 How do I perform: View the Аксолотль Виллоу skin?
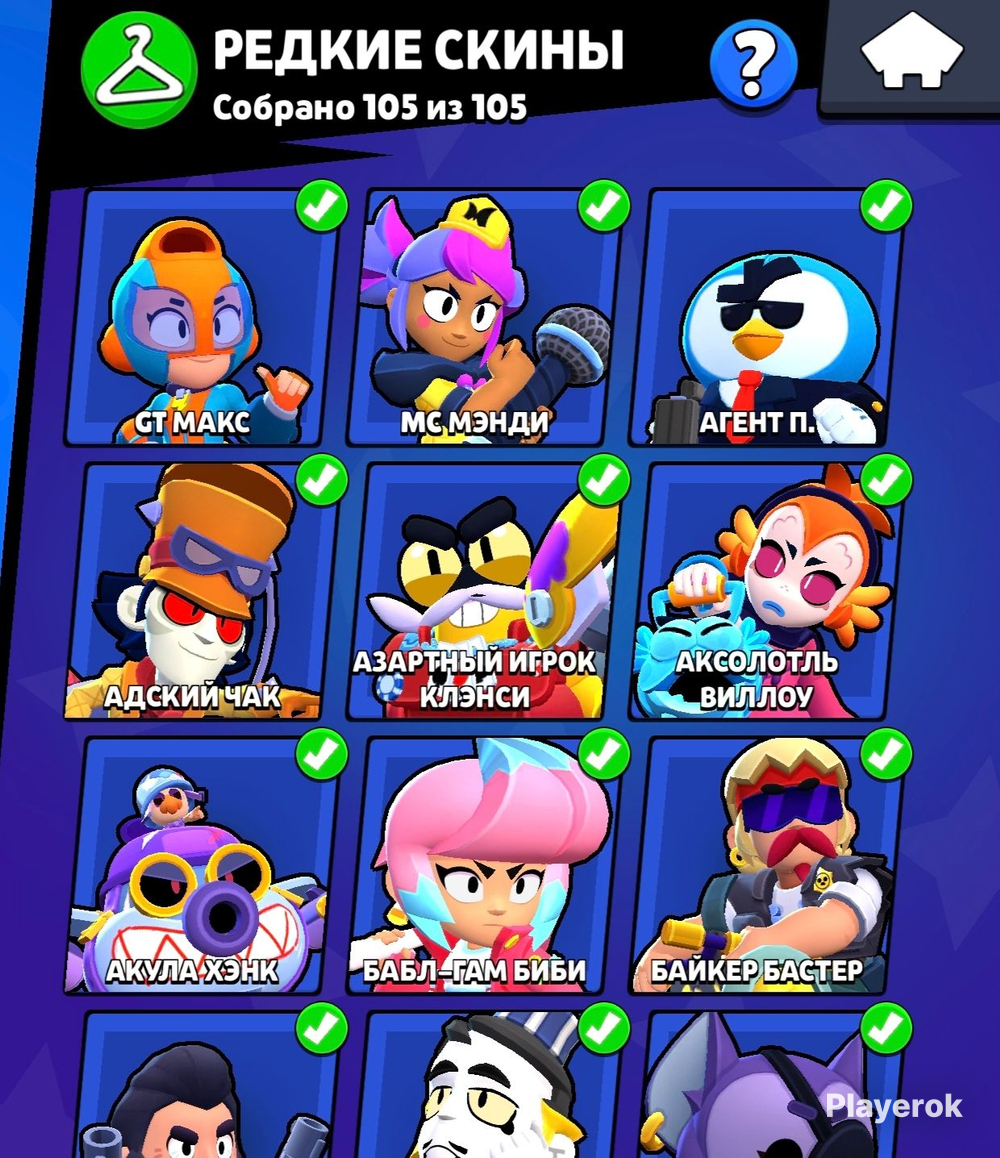point(765,592)
